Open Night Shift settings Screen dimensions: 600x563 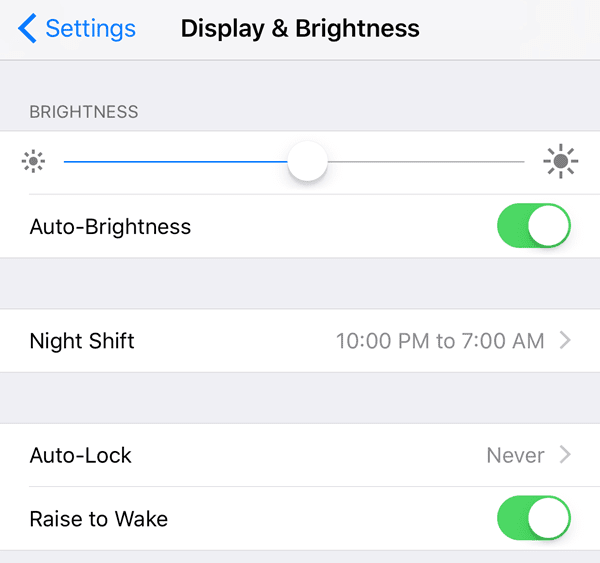[x=300, y=341]
